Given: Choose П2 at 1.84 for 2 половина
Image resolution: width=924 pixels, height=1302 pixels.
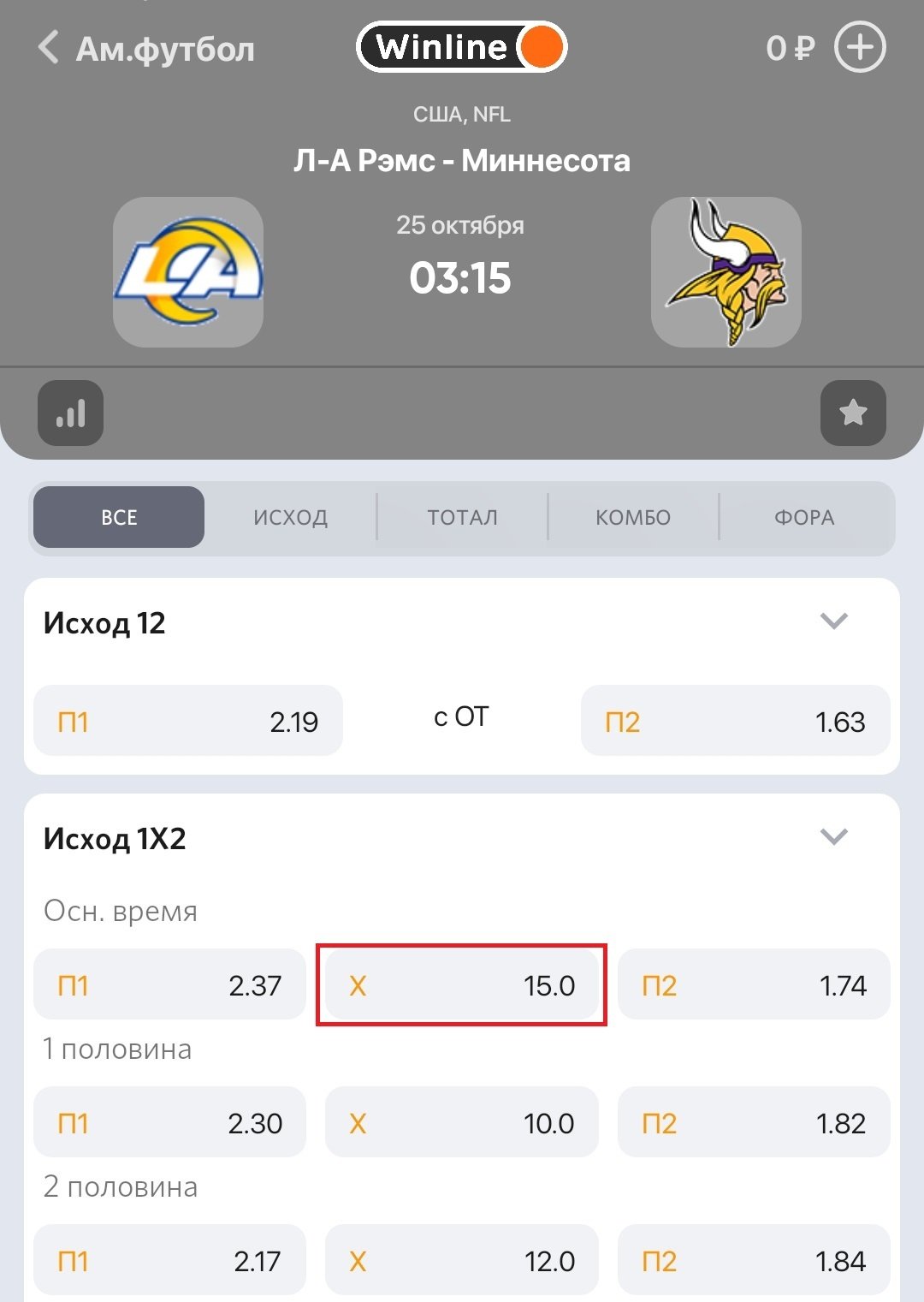Looking at the screenshot, I should tap(754, 1260).
